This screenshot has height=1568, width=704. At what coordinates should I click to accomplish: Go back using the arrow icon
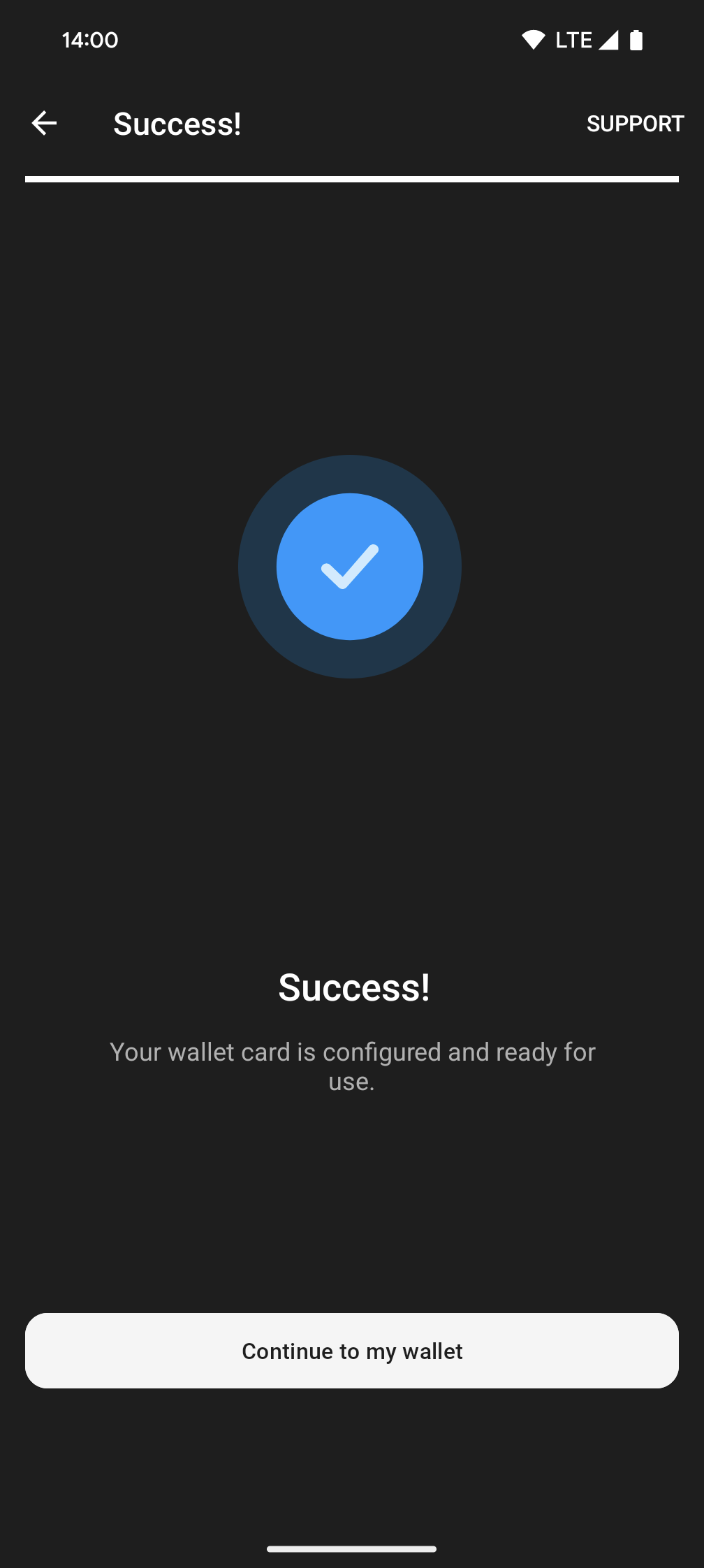point(44,124)
